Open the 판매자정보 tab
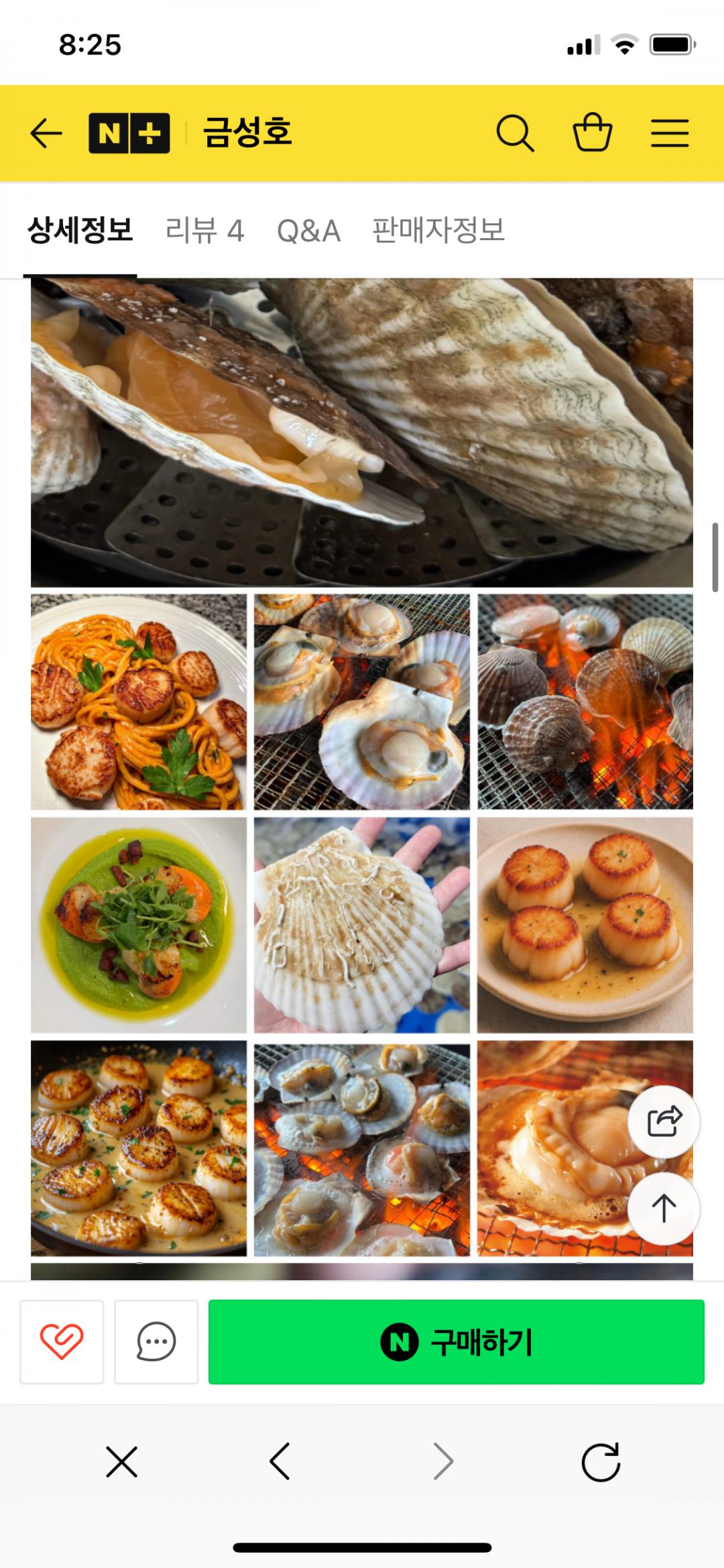This screenshot has width=724, height=1568. (438, 231)
